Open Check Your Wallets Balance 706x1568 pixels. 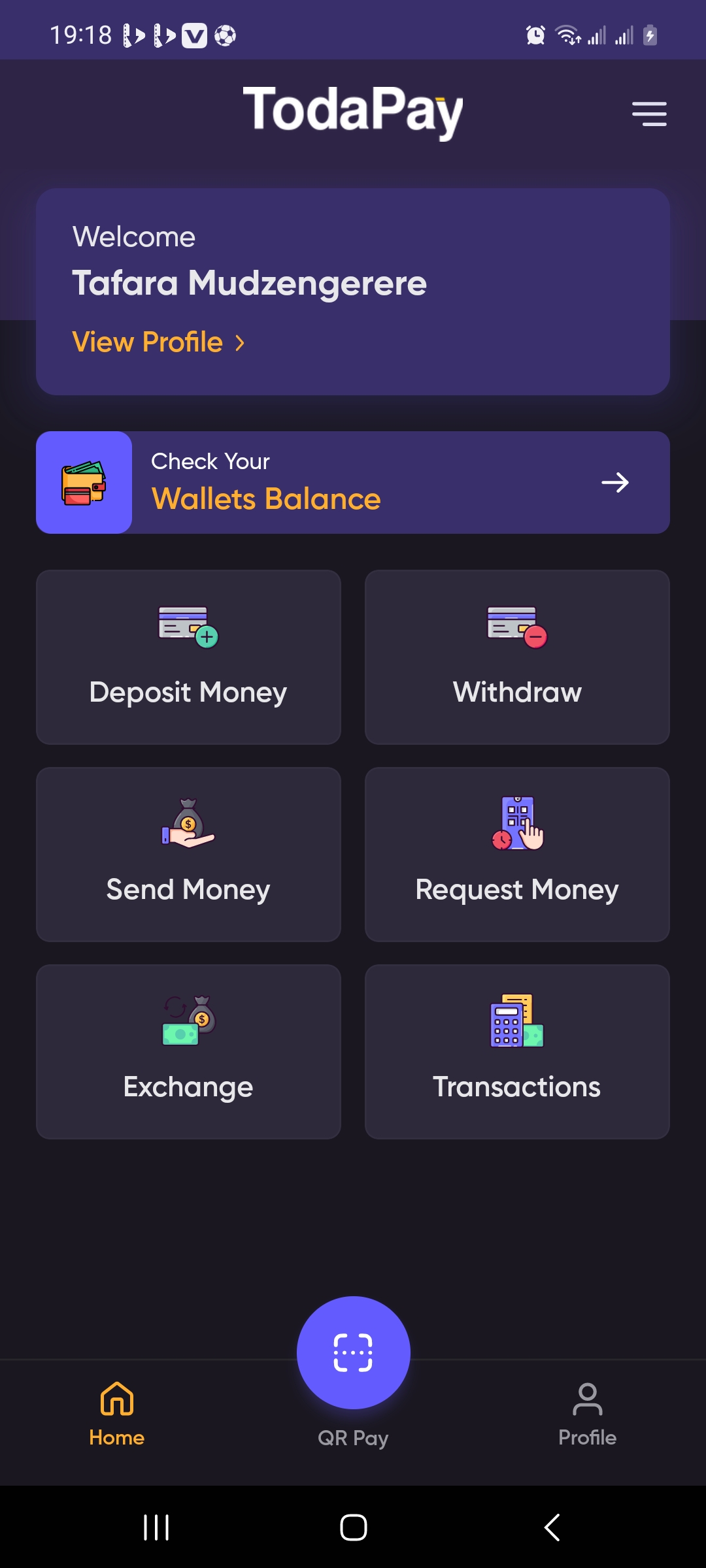click(x=353, y=482)
